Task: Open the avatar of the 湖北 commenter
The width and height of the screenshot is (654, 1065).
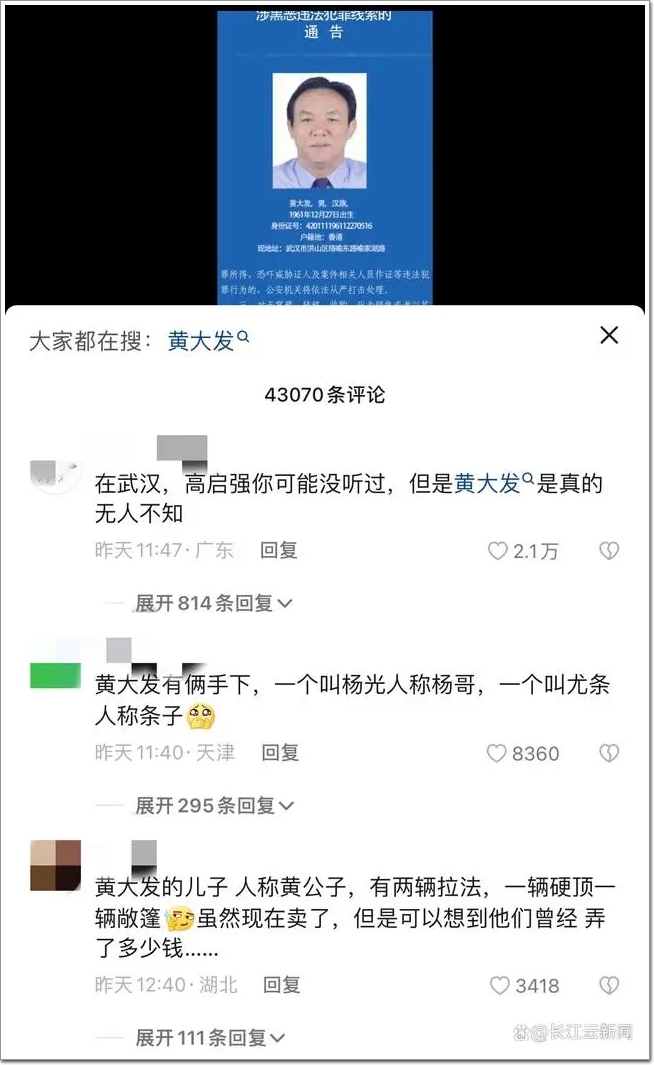Action: point(55,865)
